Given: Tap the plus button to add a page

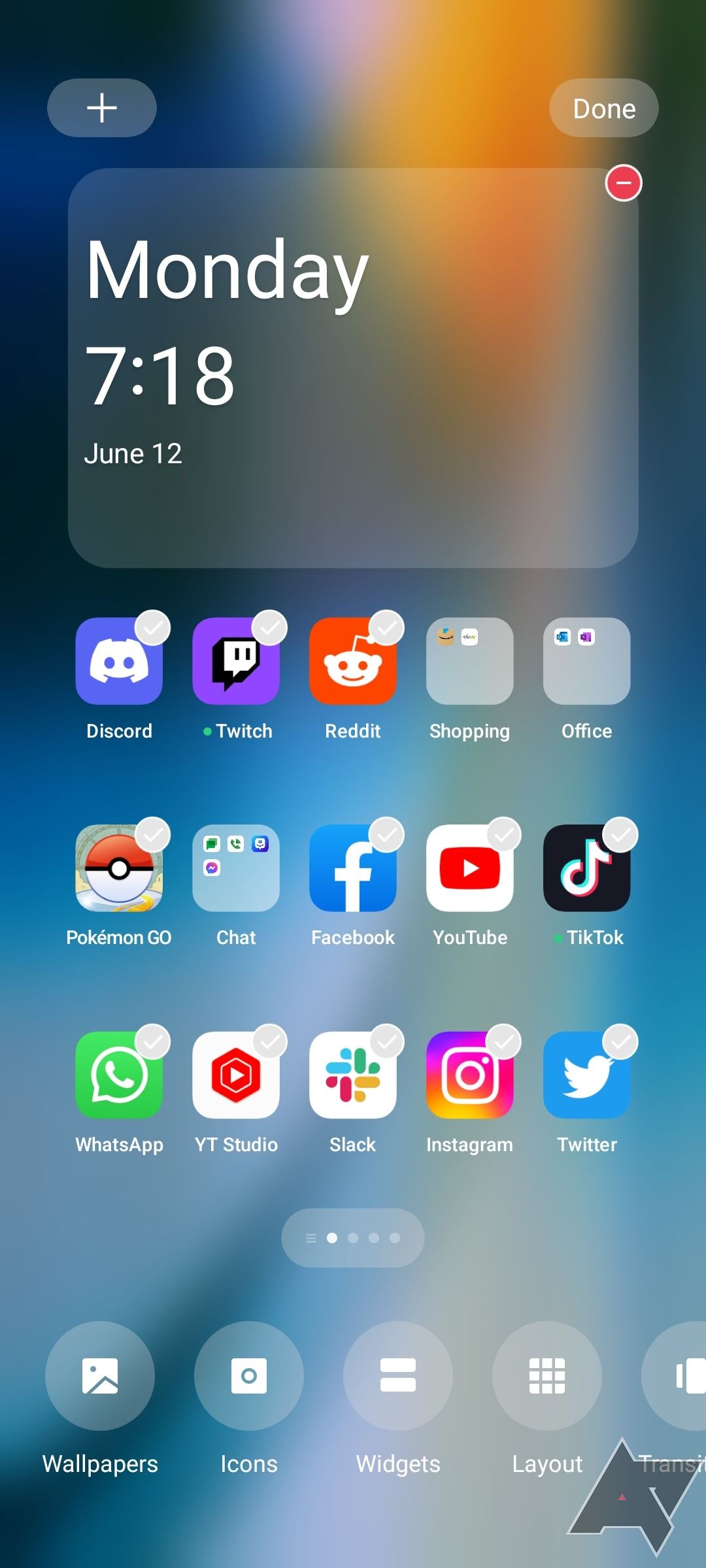Looking at the screenshot, I should 101,108.
